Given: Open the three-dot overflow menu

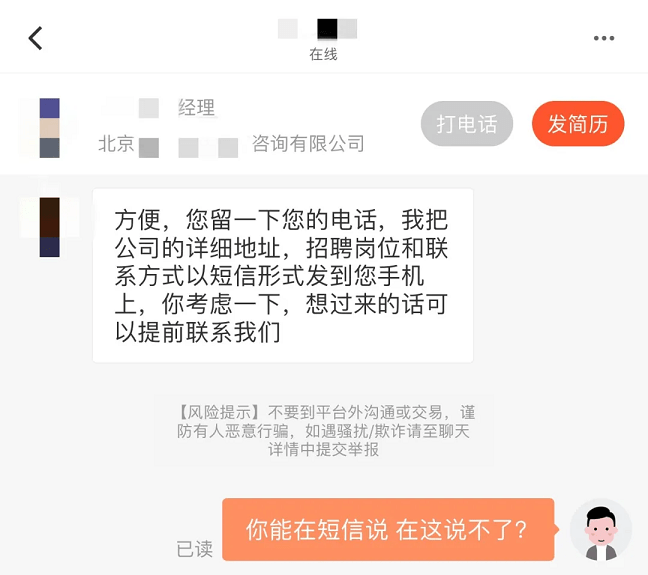Looking at the screenshot, I should (x=604, y=38).
